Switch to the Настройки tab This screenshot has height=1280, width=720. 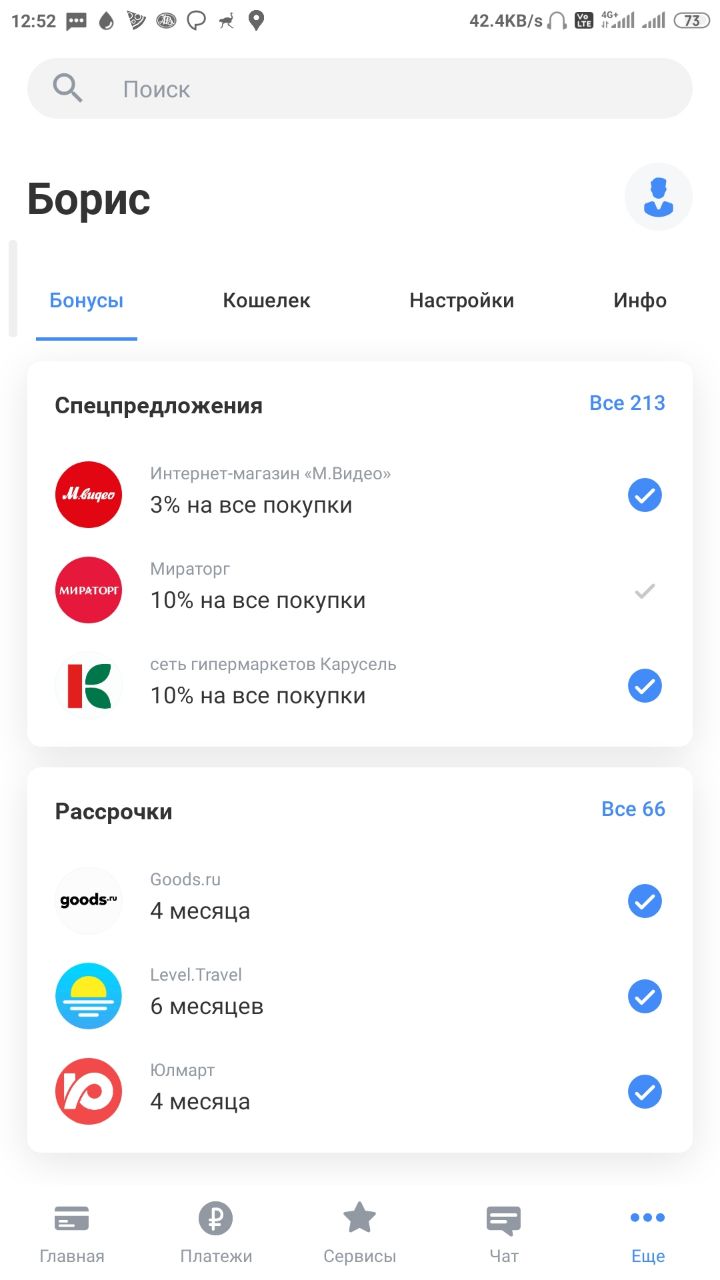click(461, 300)
